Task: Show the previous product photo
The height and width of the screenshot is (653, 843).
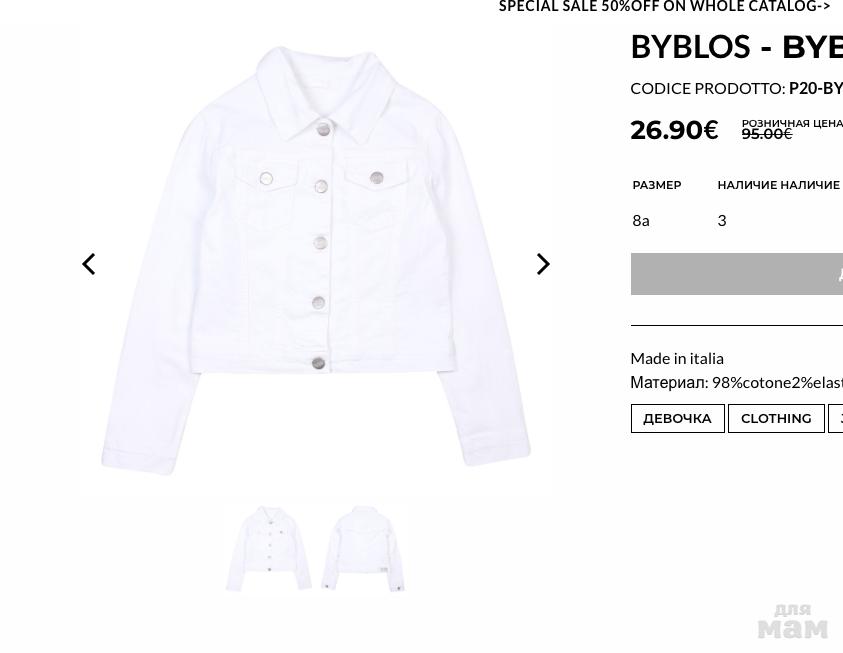Action: (89, 264)
